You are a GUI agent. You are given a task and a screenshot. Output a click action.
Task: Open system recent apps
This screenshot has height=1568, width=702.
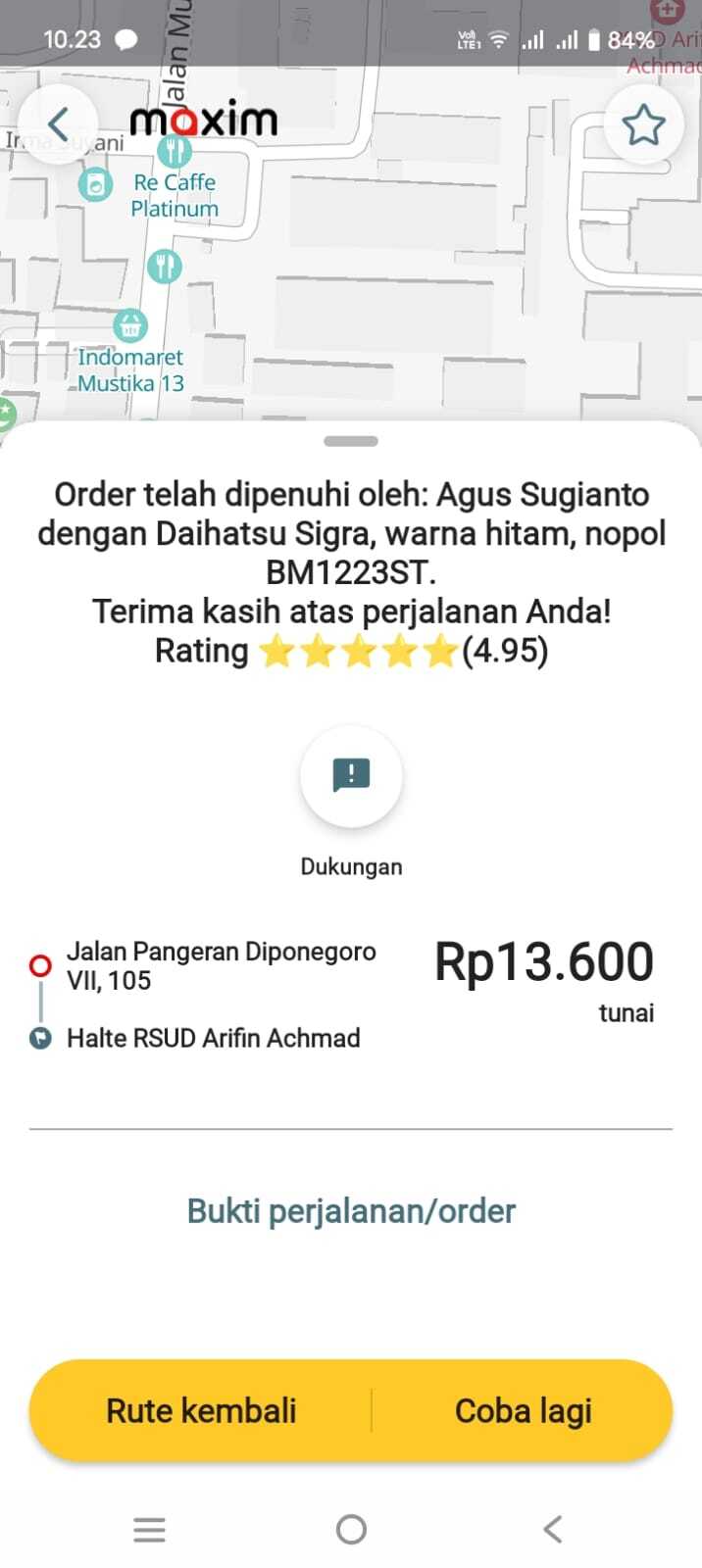[149, 1529]
